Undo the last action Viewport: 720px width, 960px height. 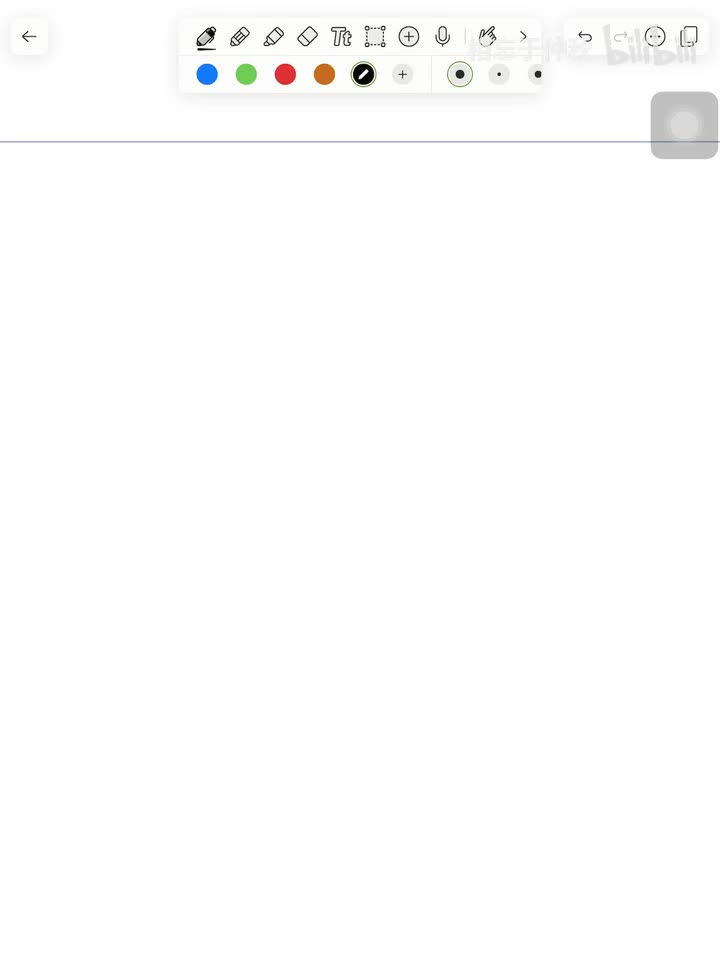click(x=585, y=37)
